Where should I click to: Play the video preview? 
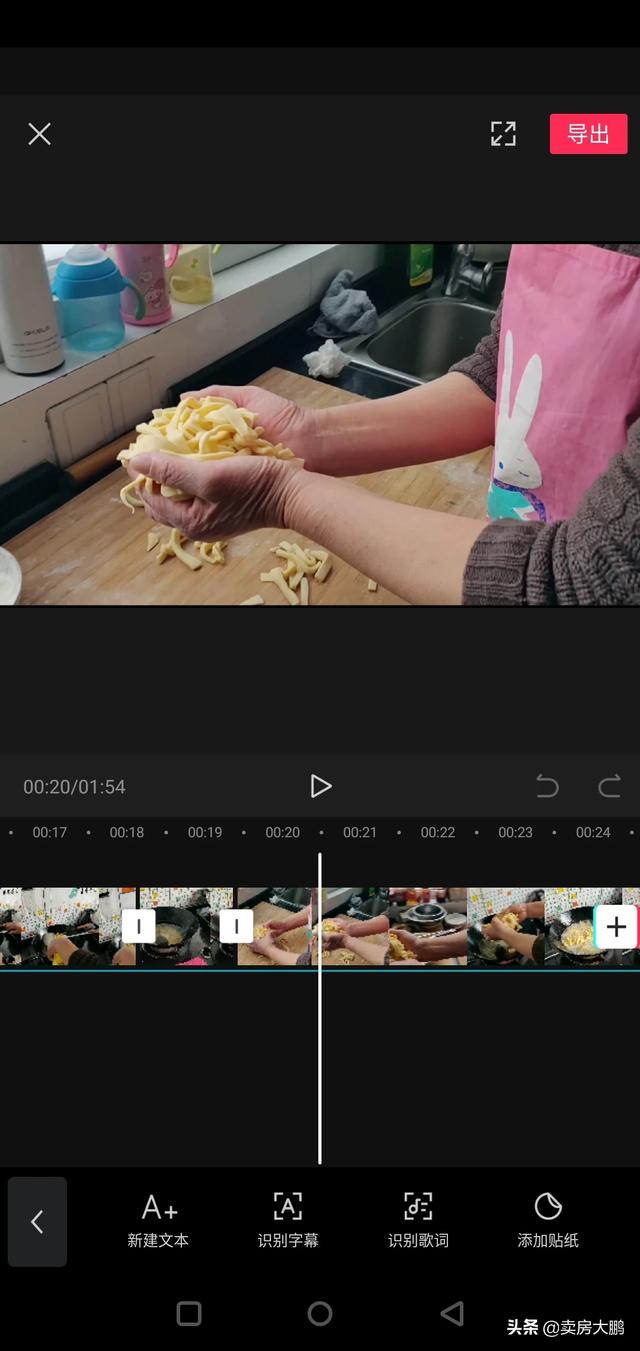[x=320, y=786]
